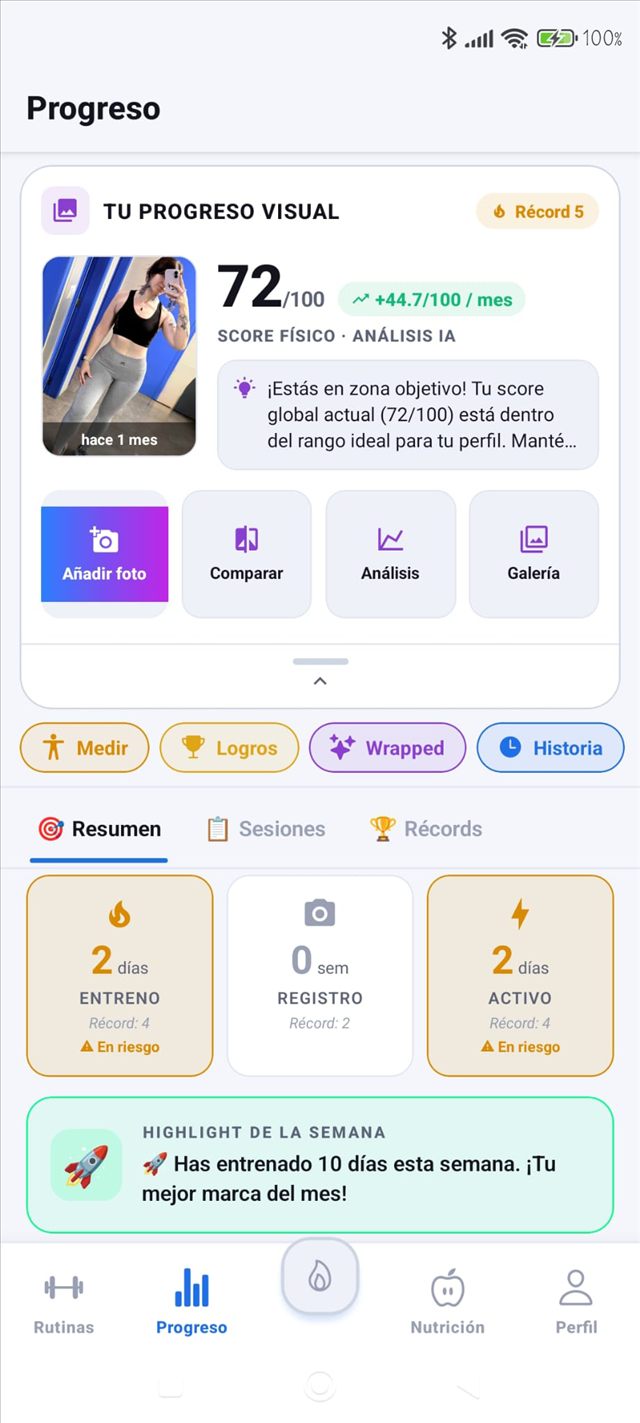Open the progress photo from hace 1 mes

click(x=119, y=356)
